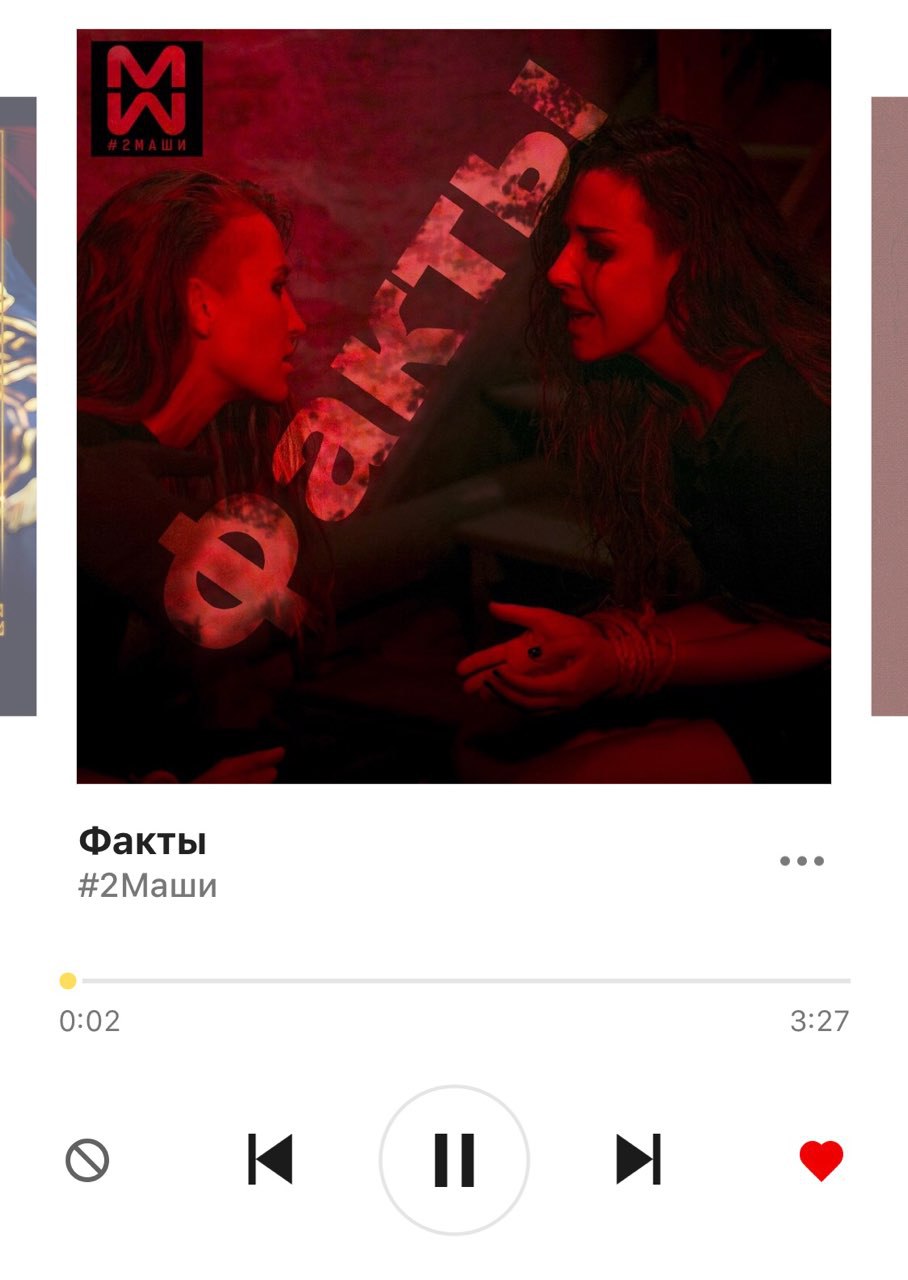This screenshot has height=1280, width=908.
Task: Open the three-dot track options menu
Action: click(802, 861)
